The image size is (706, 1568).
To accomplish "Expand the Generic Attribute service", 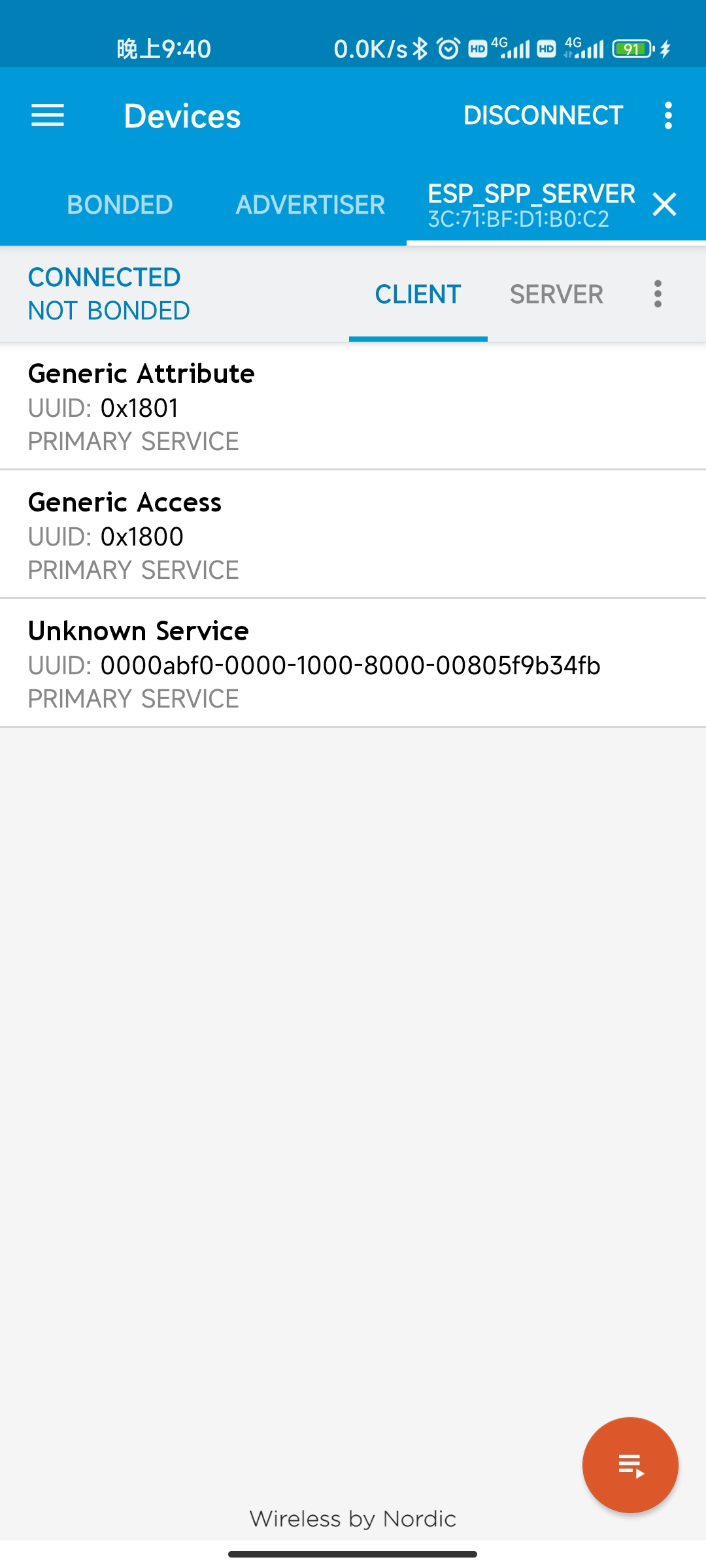I will point(353,406).
